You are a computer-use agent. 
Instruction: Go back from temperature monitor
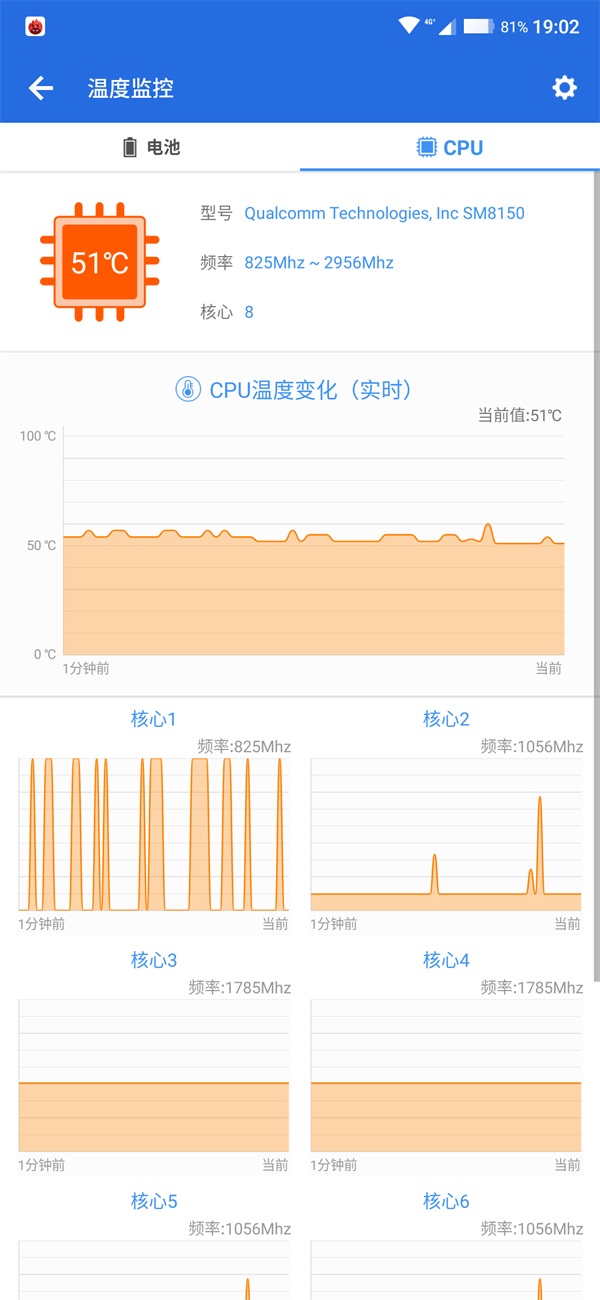pos(40,88)
